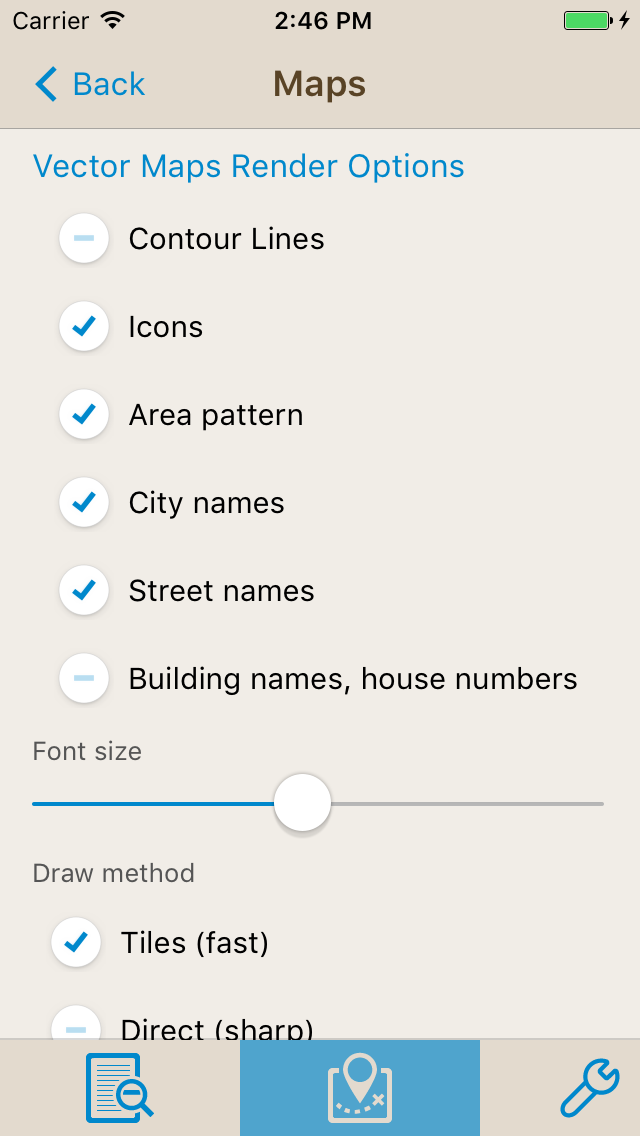Go back using the Back button
Viewport: 640px width, 1136px height.
point(90,84)
